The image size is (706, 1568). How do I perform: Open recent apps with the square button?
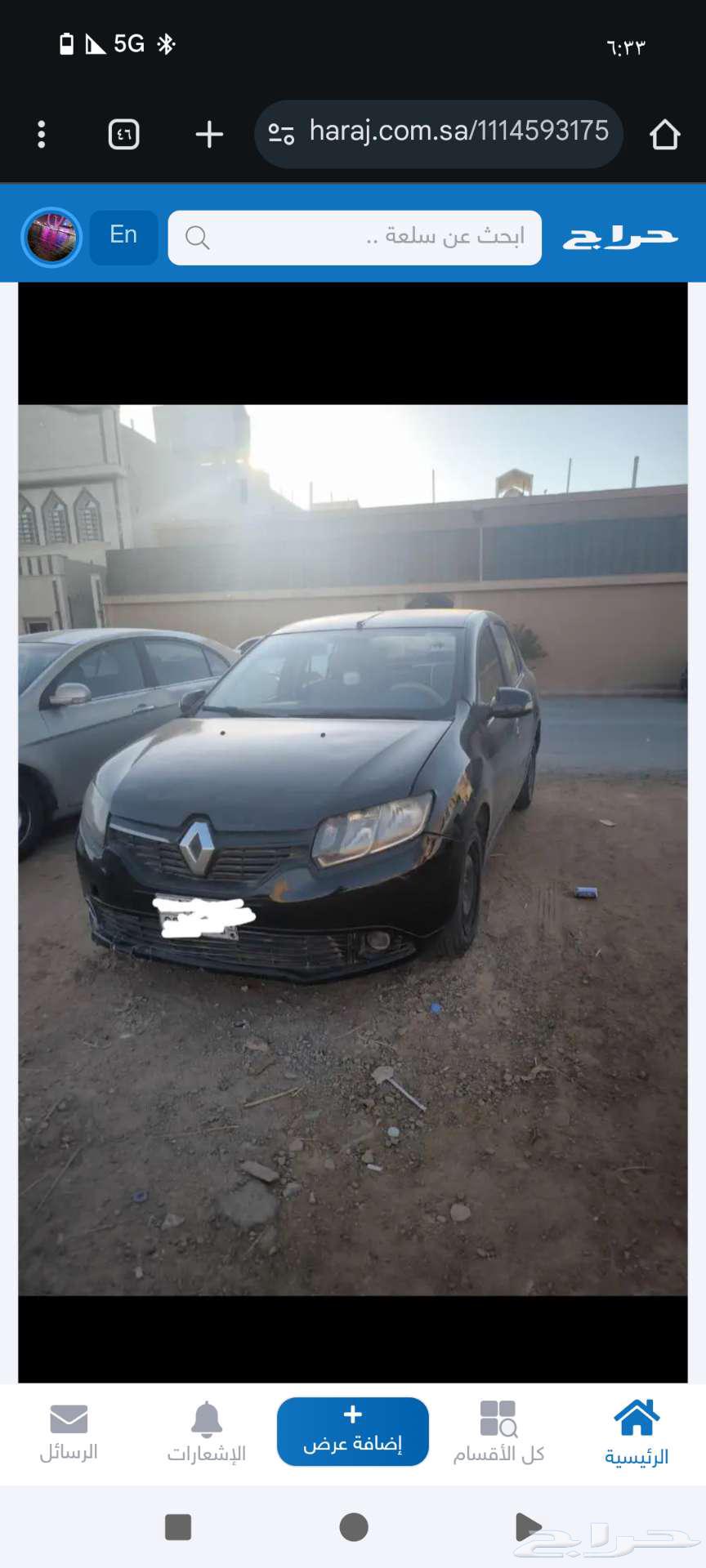pos(178,1527)
